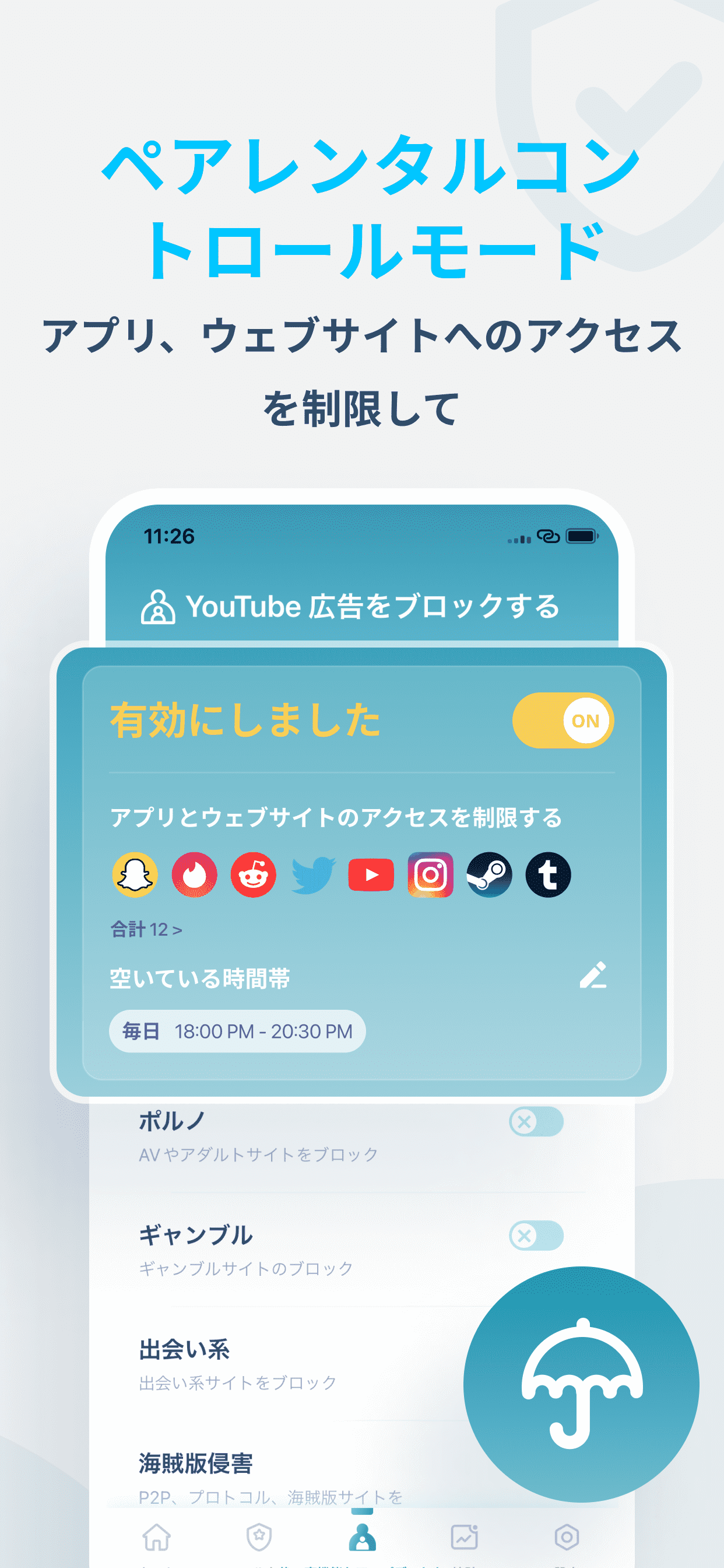724x1568 pixels.
Task: Select the YouTube app icon
Action: click(x=371, y=876)
